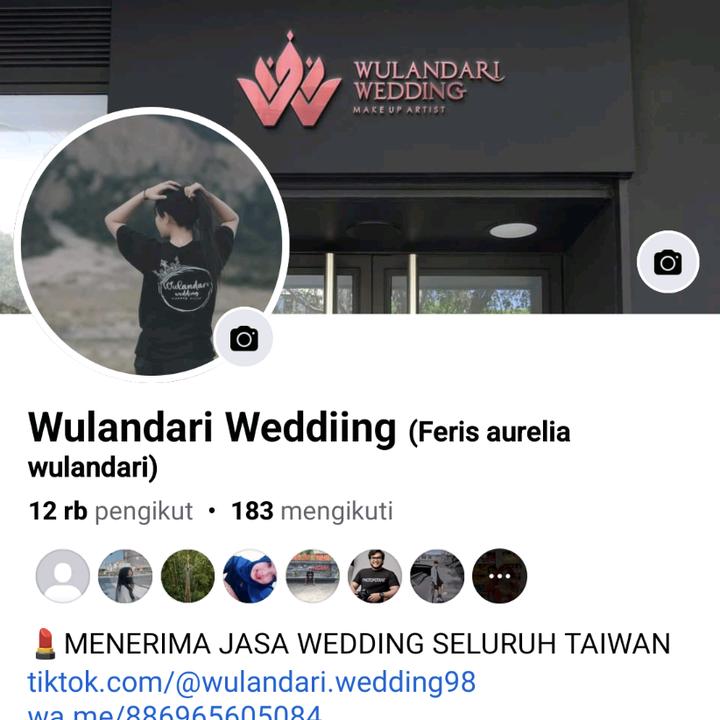720x720 pixels.
Task: Open the 183 mengikuti following list
Action: (312, 511)
